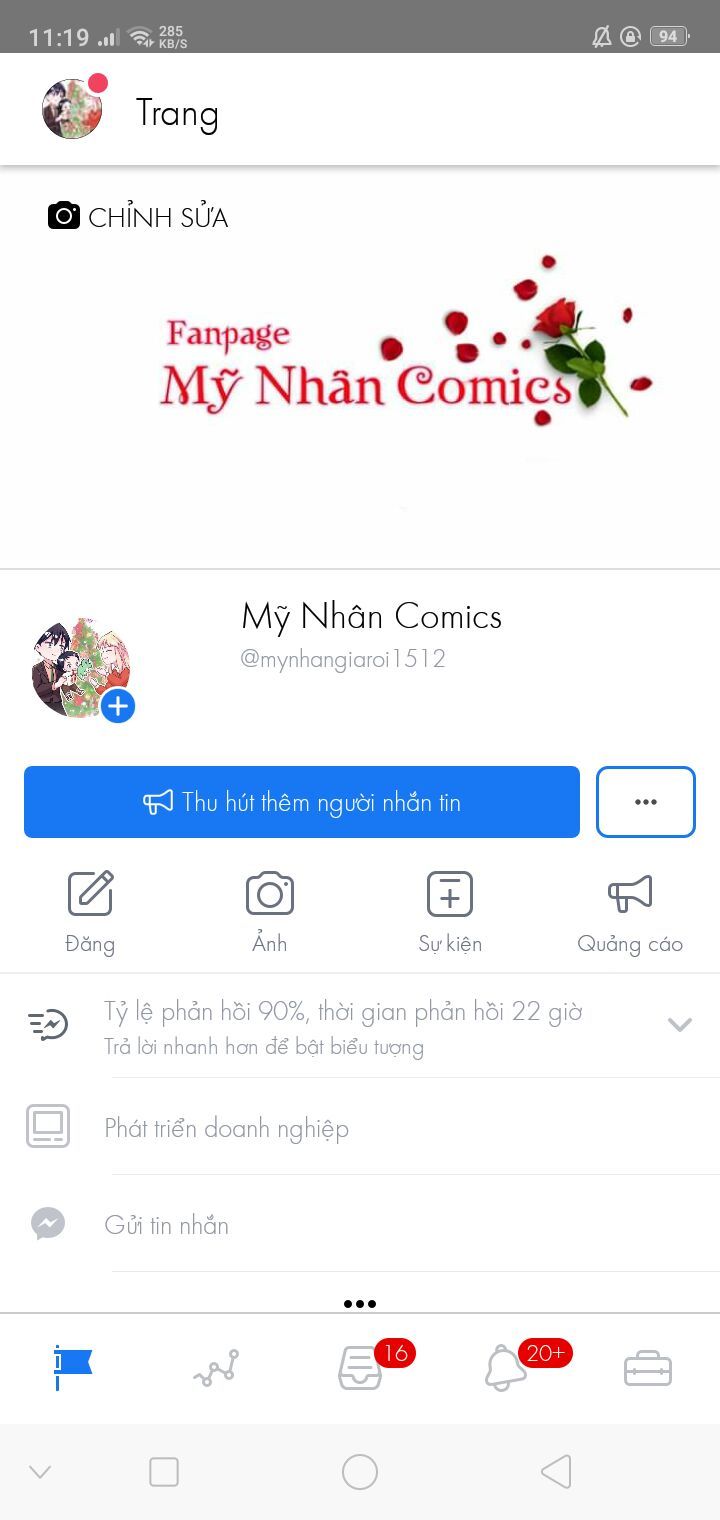Create a post with Đăng
This screenshot has height=1520, width=720.
point(90,911)
